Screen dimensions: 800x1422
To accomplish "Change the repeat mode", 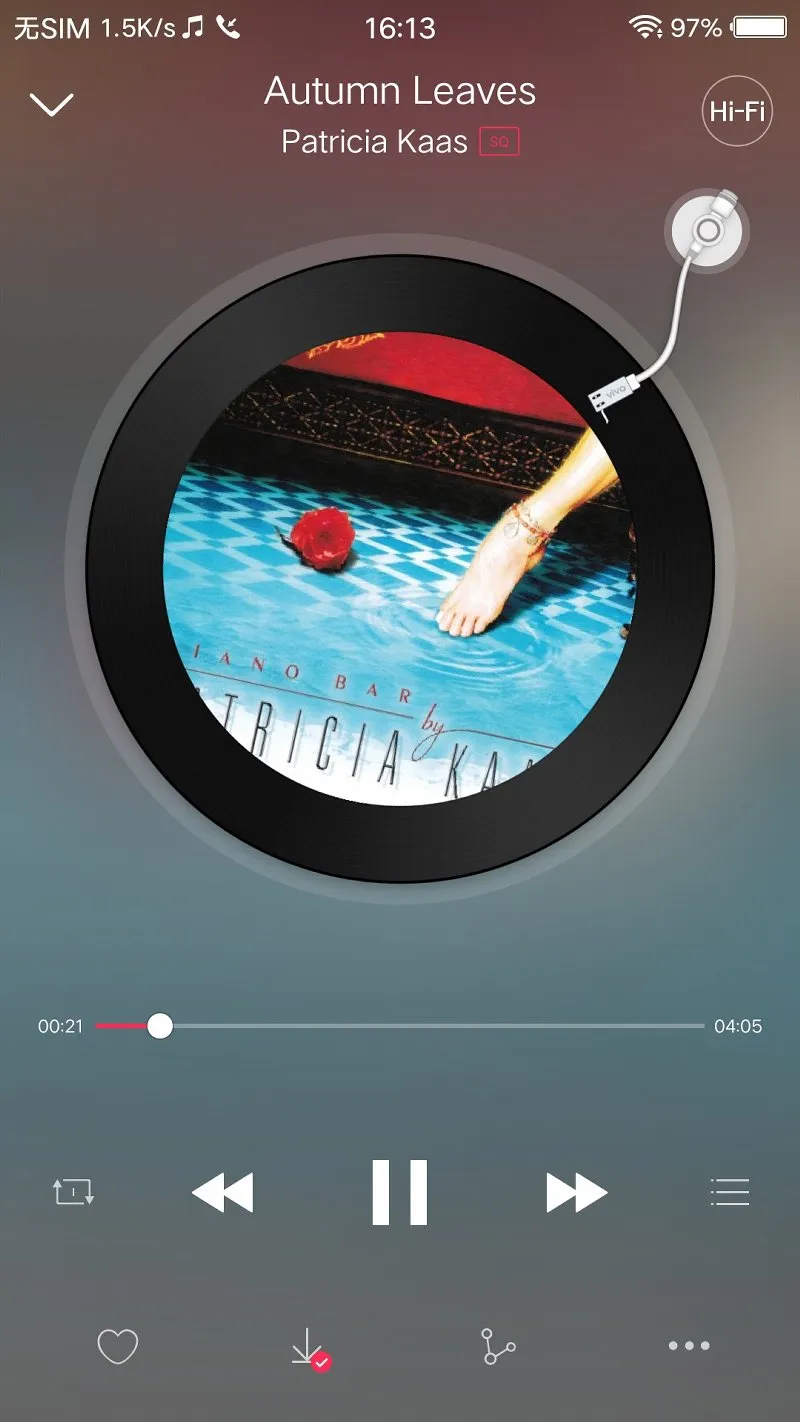I will pyautogui.click(x=73, y=1192).
